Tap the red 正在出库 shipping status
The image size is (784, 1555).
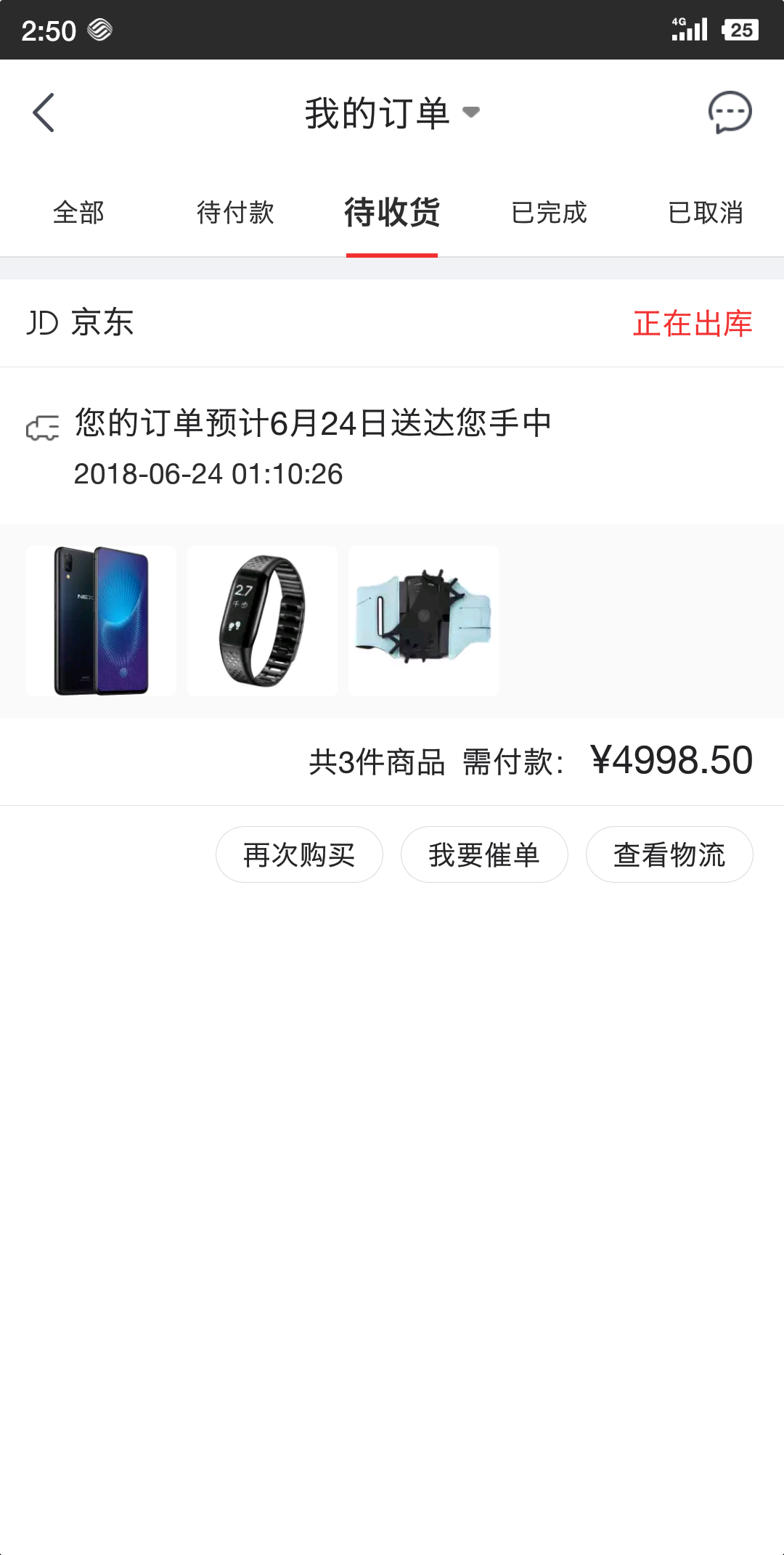pos(693,324)
